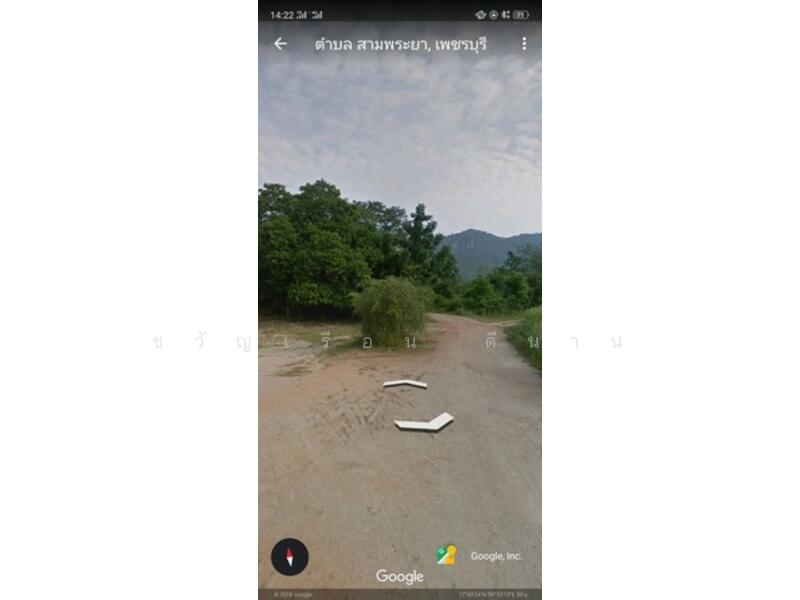The width and height of the screenshot is (800, 600).
Task: Move along the road with the lower arrow
Action: coord(424,423)
